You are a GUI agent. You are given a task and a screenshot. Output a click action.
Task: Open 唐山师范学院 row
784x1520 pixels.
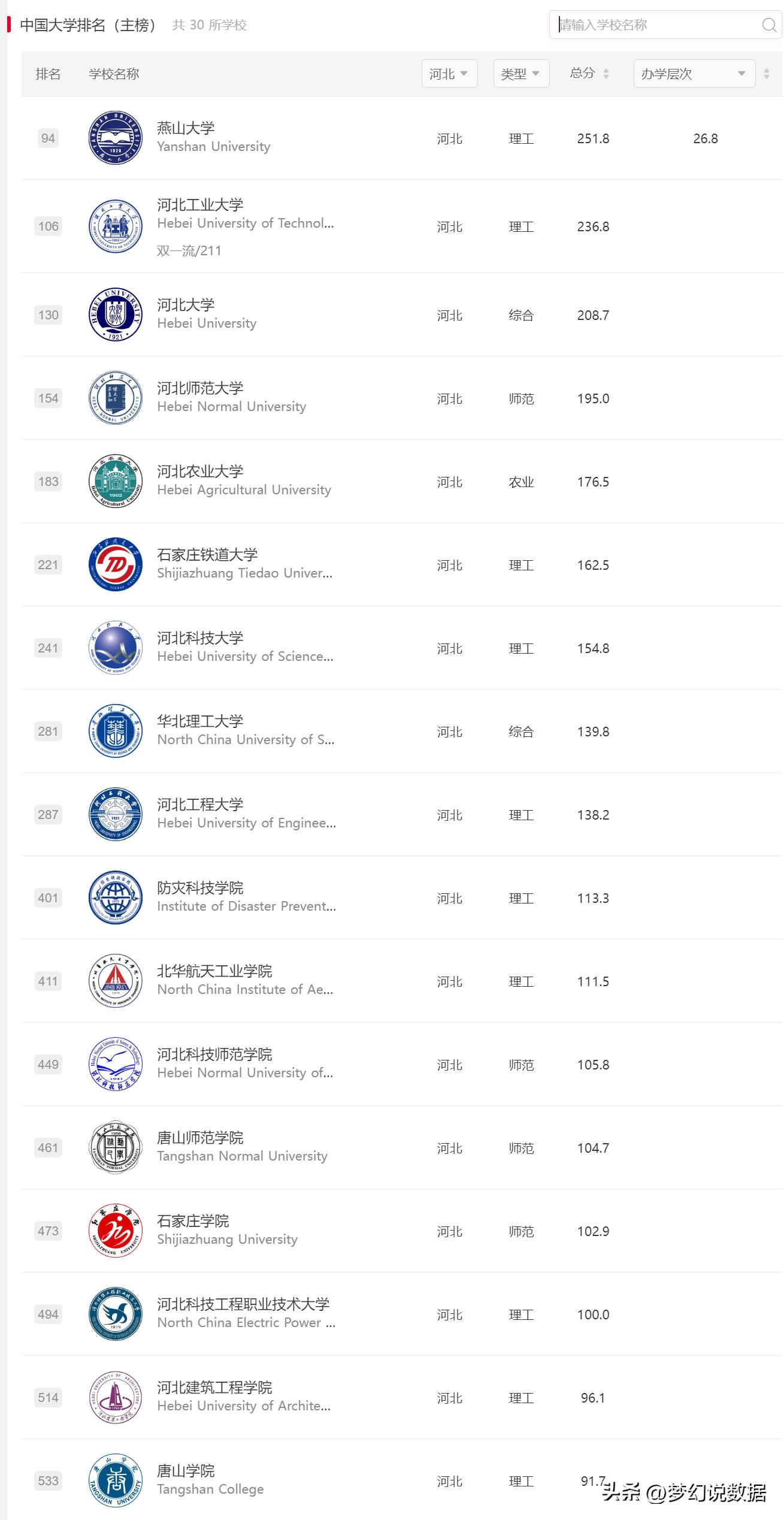(x=401, y=1147)
